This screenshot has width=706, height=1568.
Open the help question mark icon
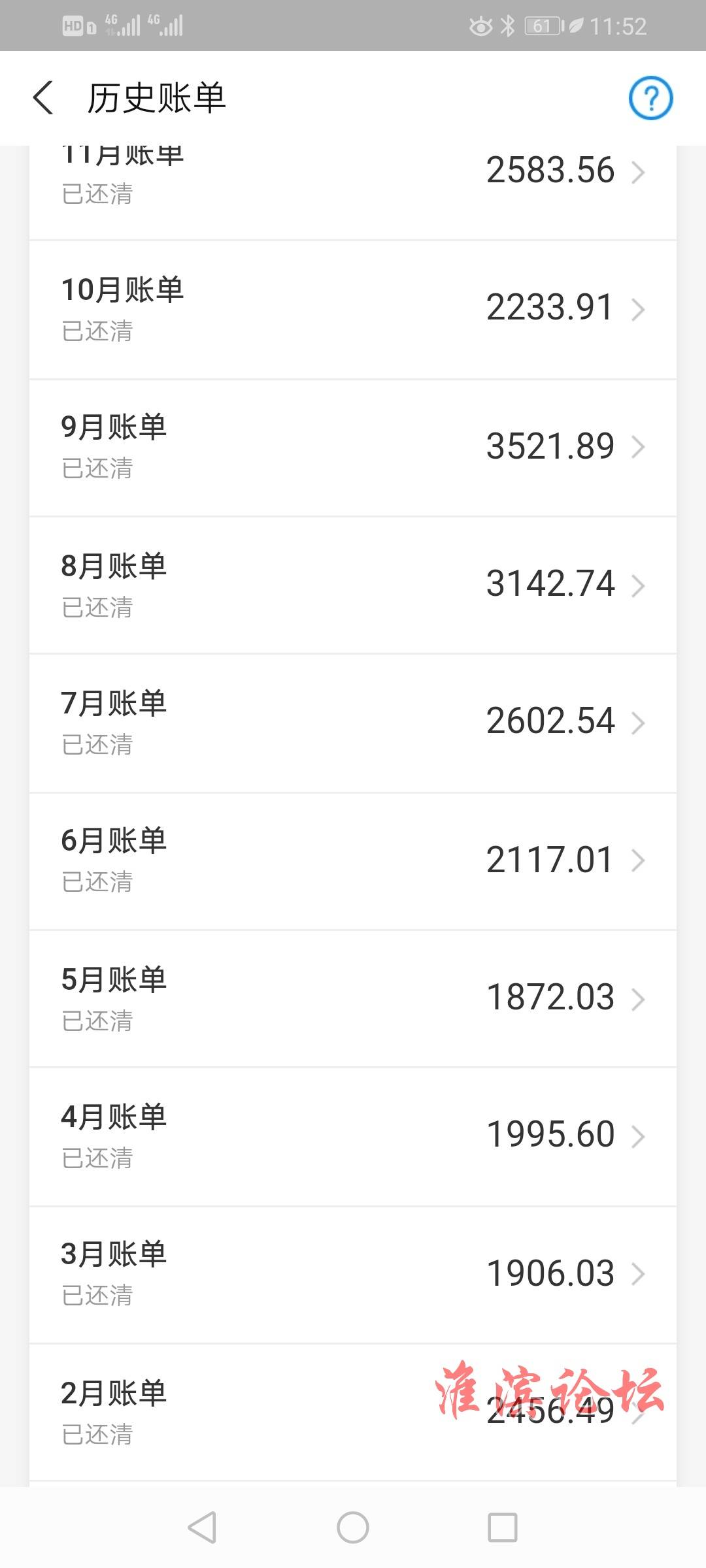pos(650,98)
